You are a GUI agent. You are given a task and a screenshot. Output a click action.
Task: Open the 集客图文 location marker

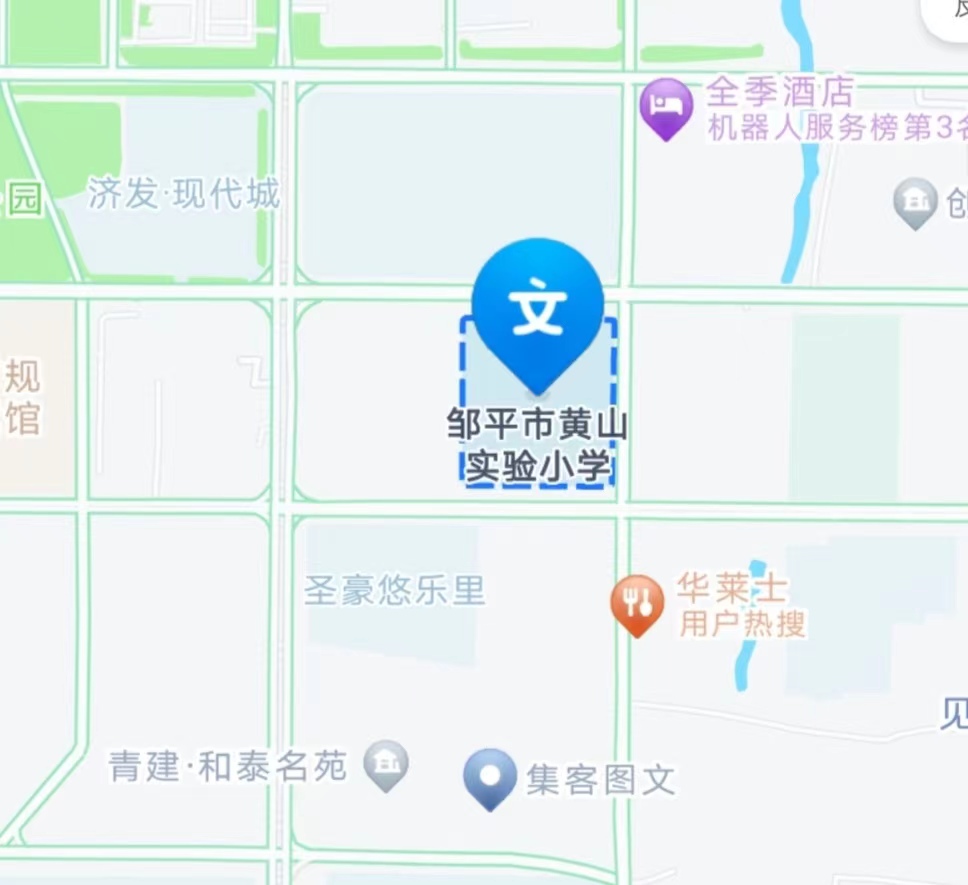point(490,776)
